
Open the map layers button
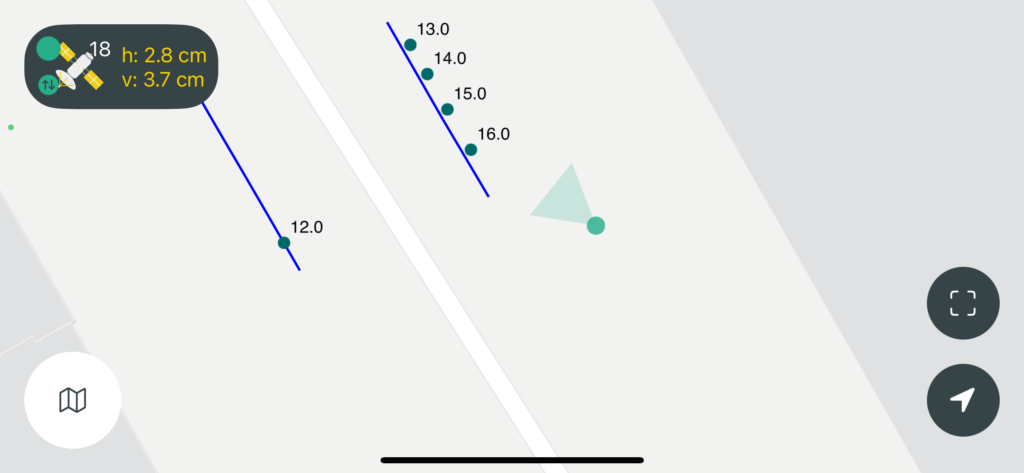tap(73, 401)
